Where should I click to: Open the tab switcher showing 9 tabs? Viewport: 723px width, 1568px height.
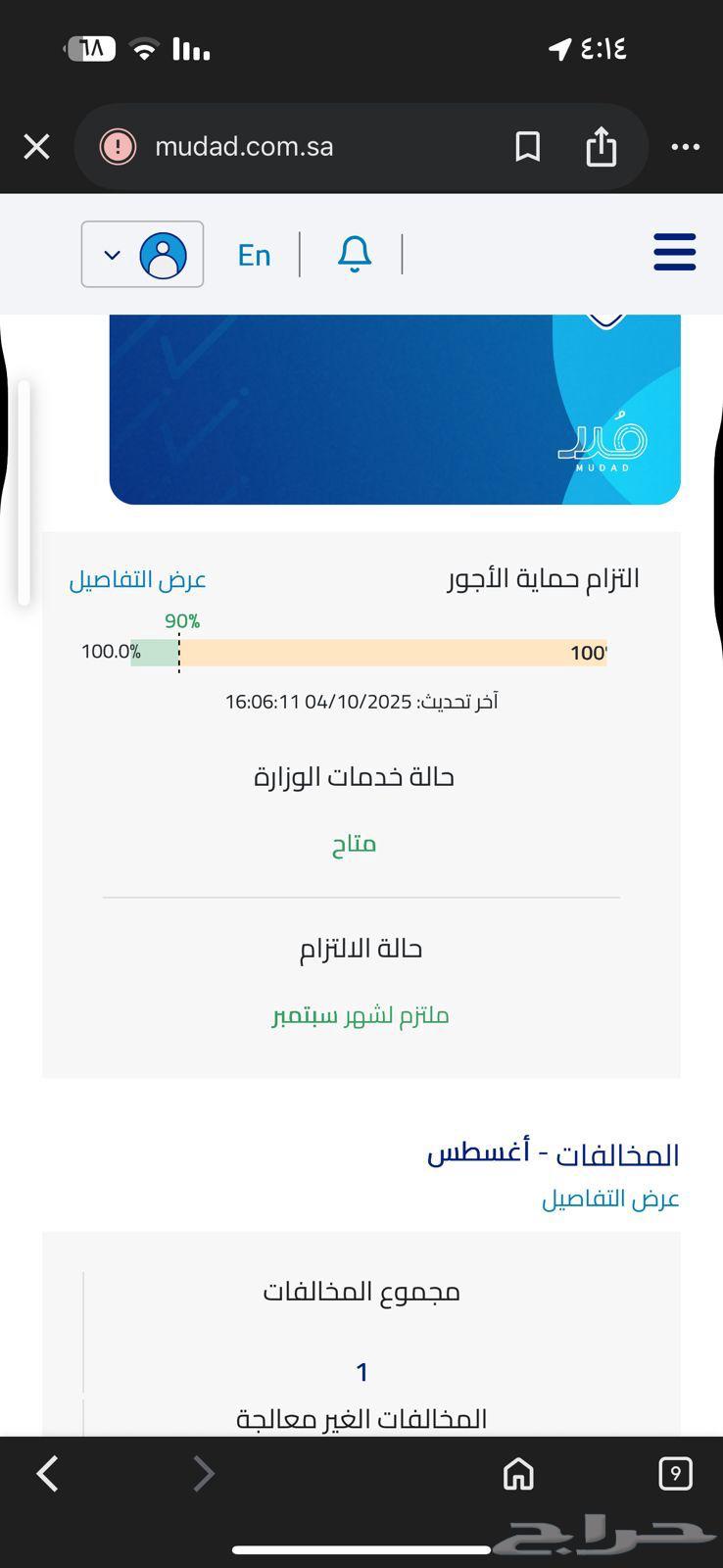click(676, 1473)
